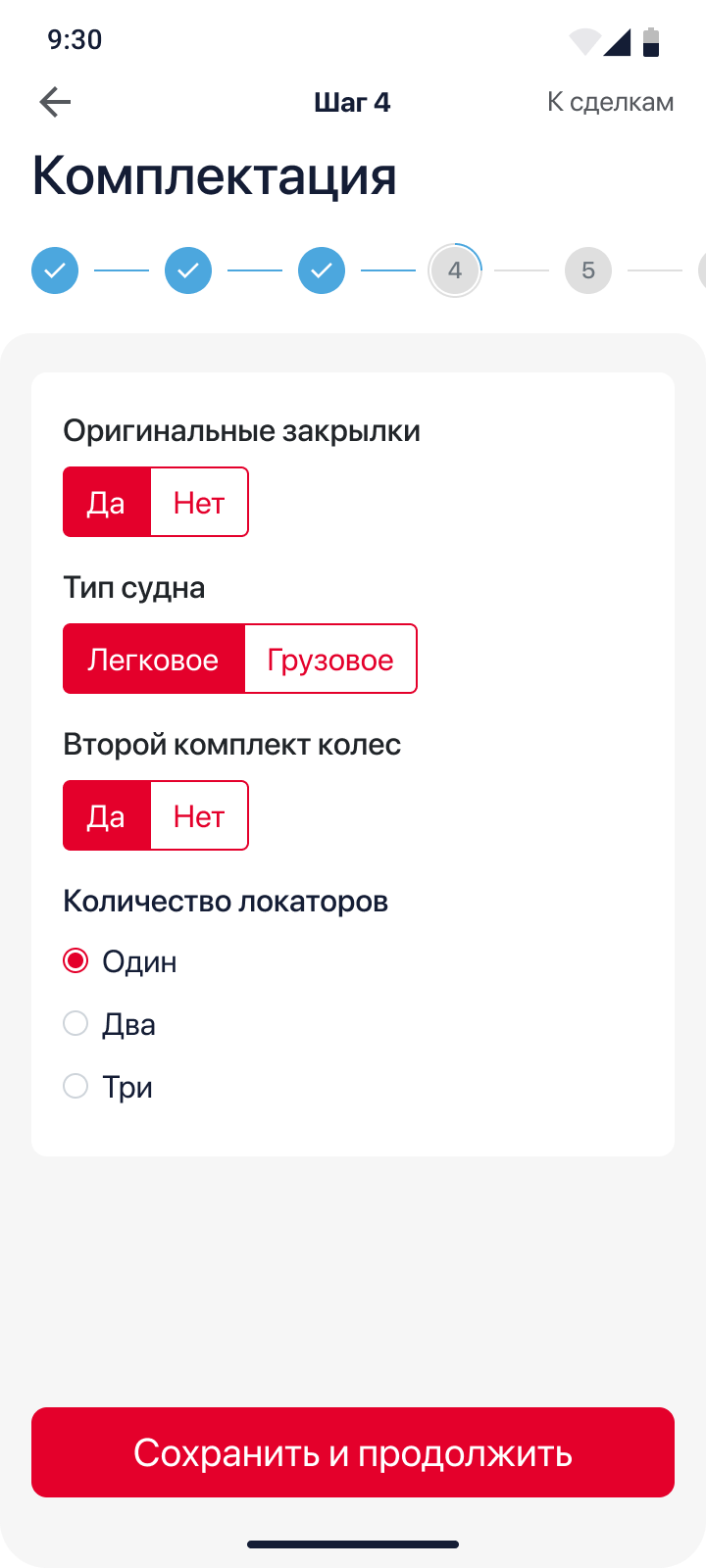Viewport: 706px width, 1568px height.
Task: Select the Три radio option
Action: click(76, 1086)
